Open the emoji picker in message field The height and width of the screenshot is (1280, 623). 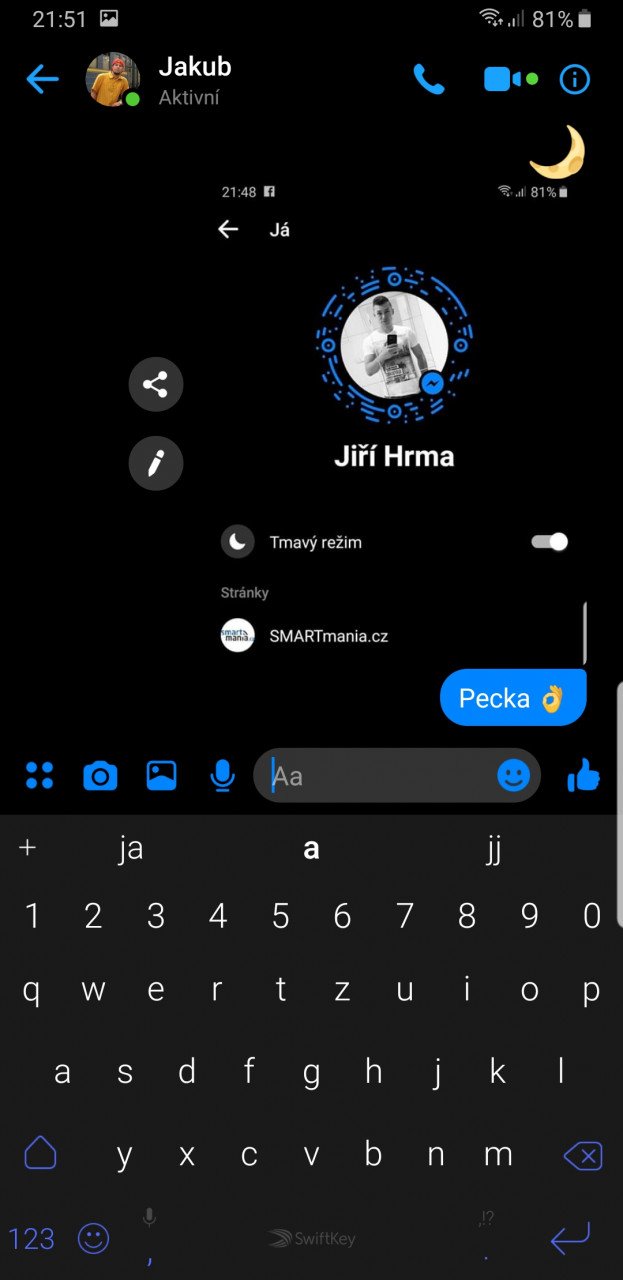[x=513, y=775]
